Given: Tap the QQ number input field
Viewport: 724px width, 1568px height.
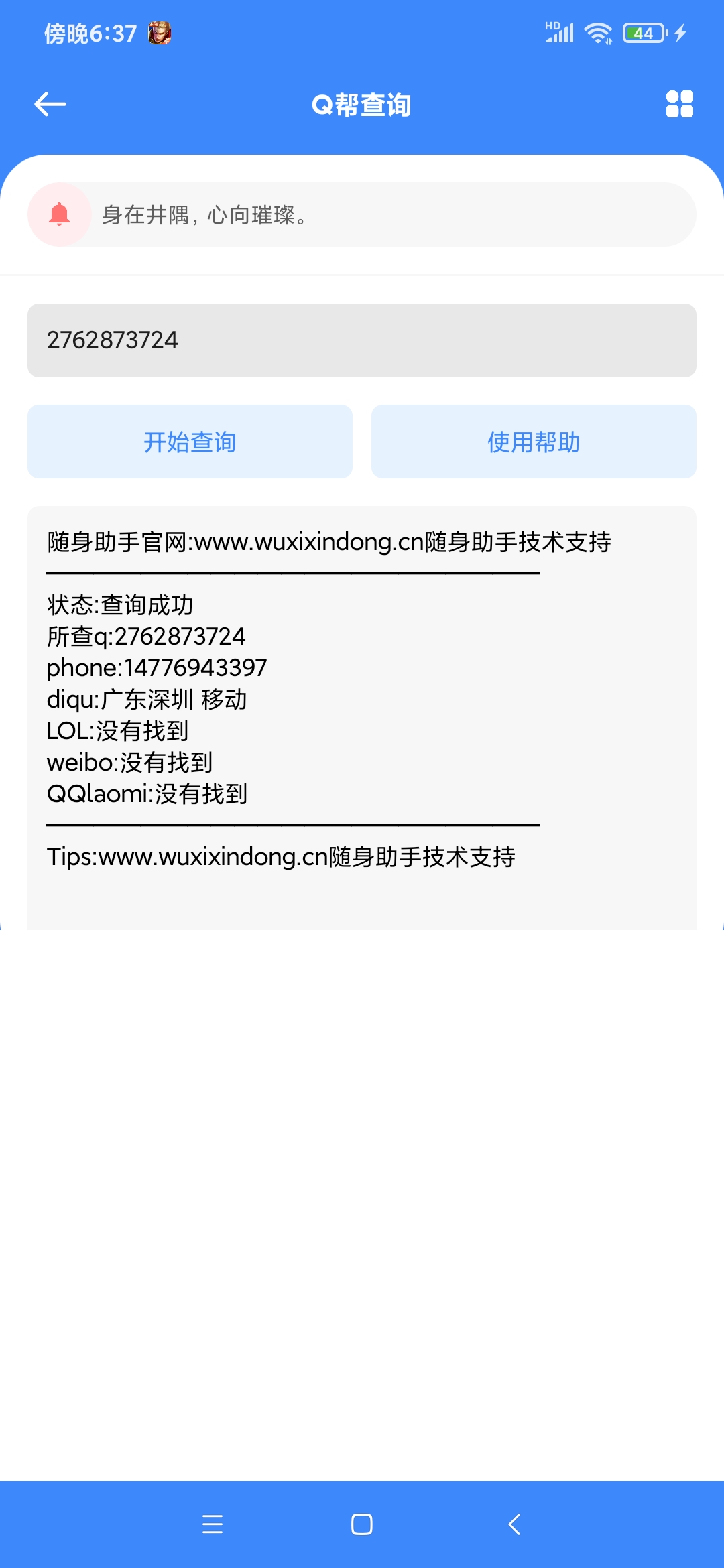Looking at the screenshot, I should [x=362, y=340].
